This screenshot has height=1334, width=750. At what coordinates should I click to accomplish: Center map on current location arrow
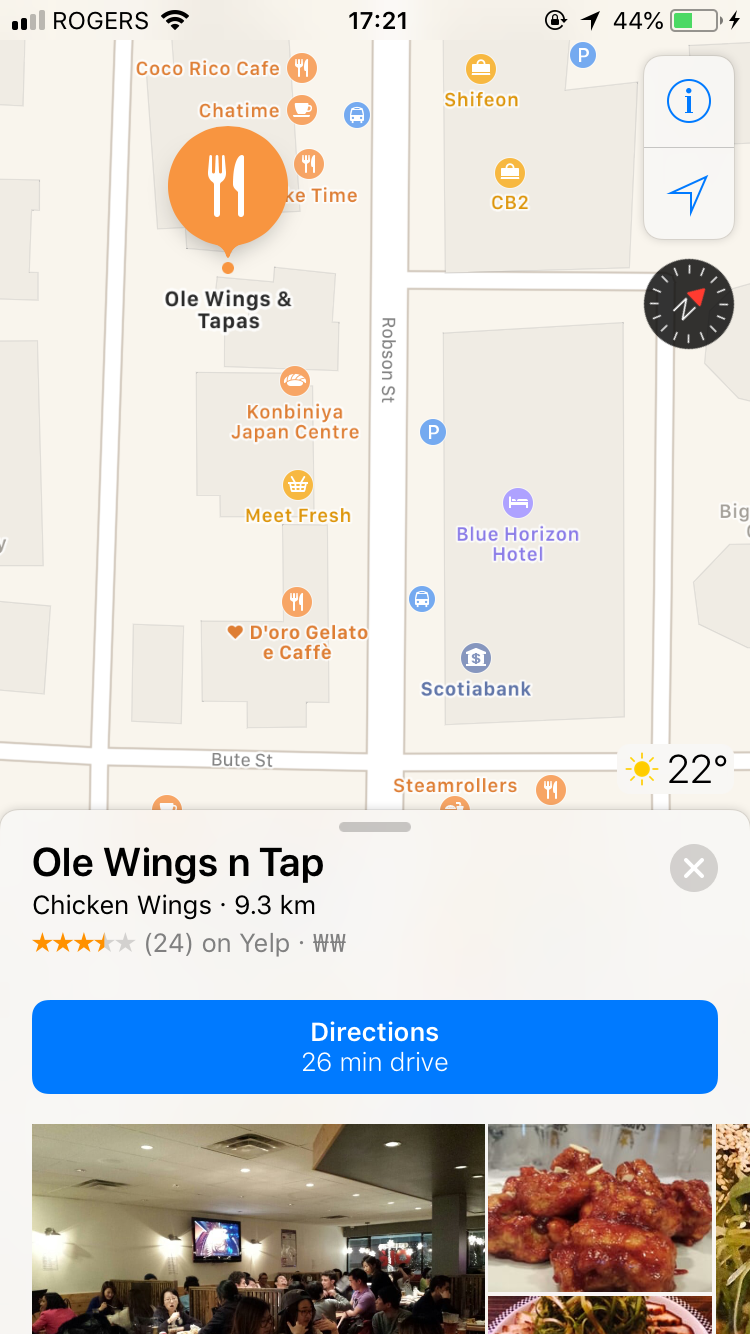688,194
